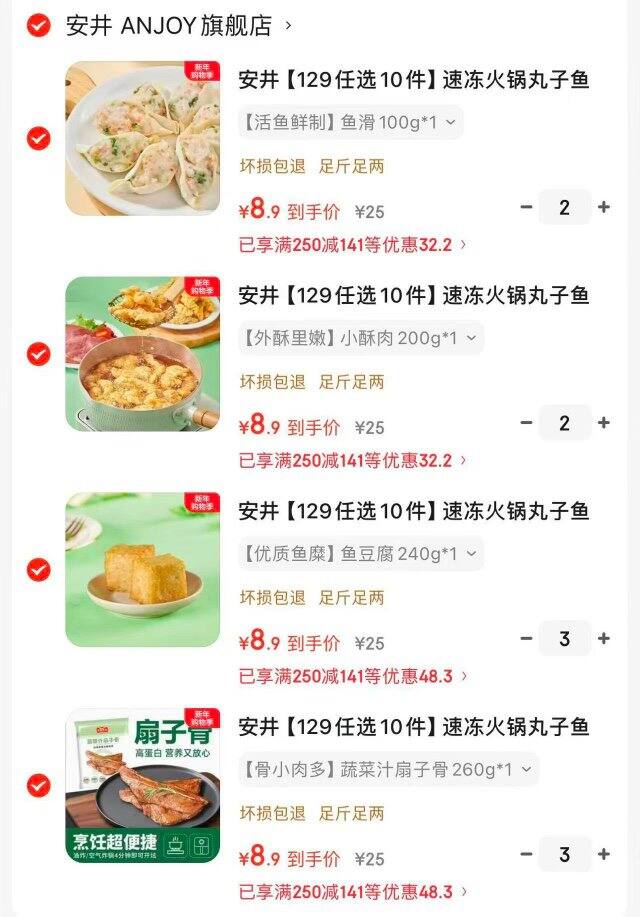Decrease quantity of 鱼滑 100g

(x=526, y=208)
